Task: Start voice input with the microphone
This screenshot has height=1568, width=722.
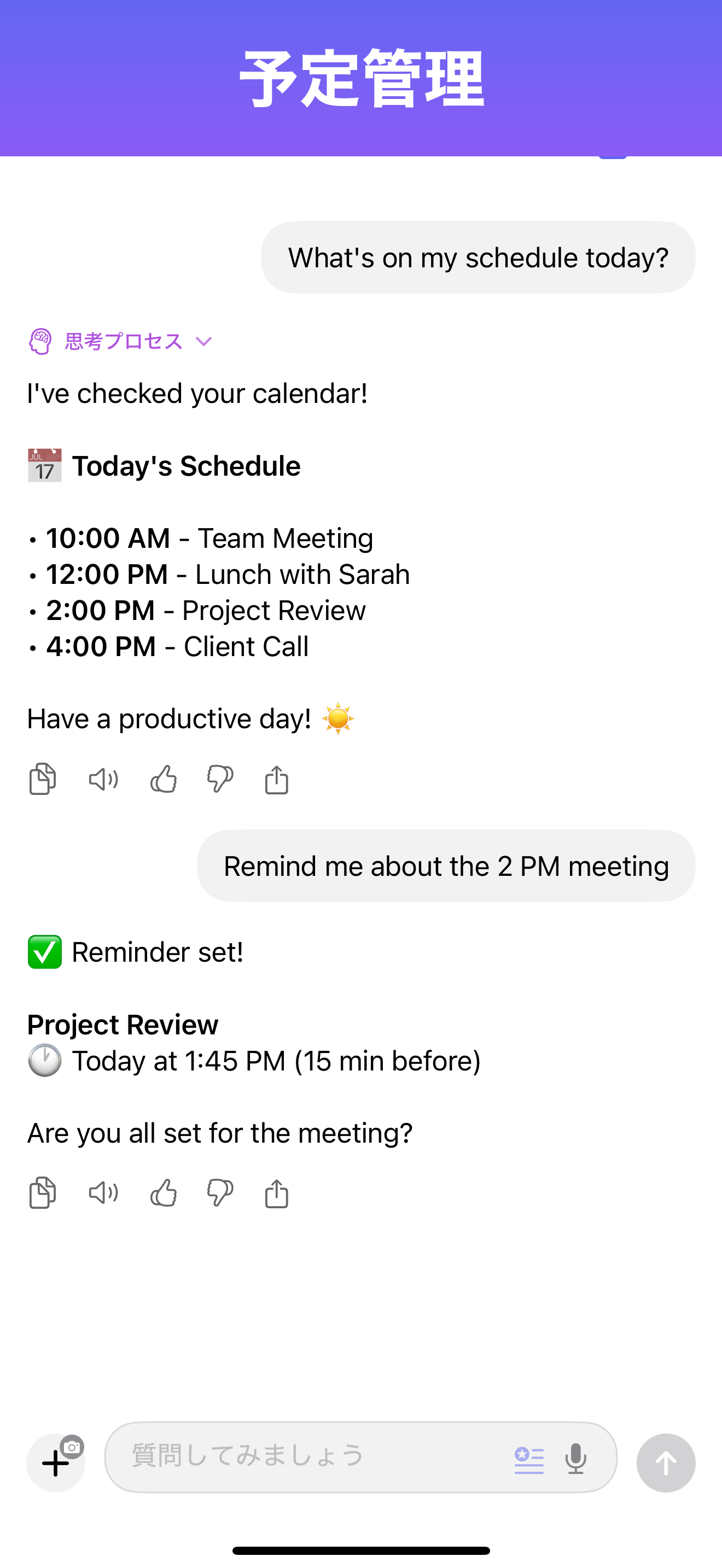Action: [x=575, y=1459]
